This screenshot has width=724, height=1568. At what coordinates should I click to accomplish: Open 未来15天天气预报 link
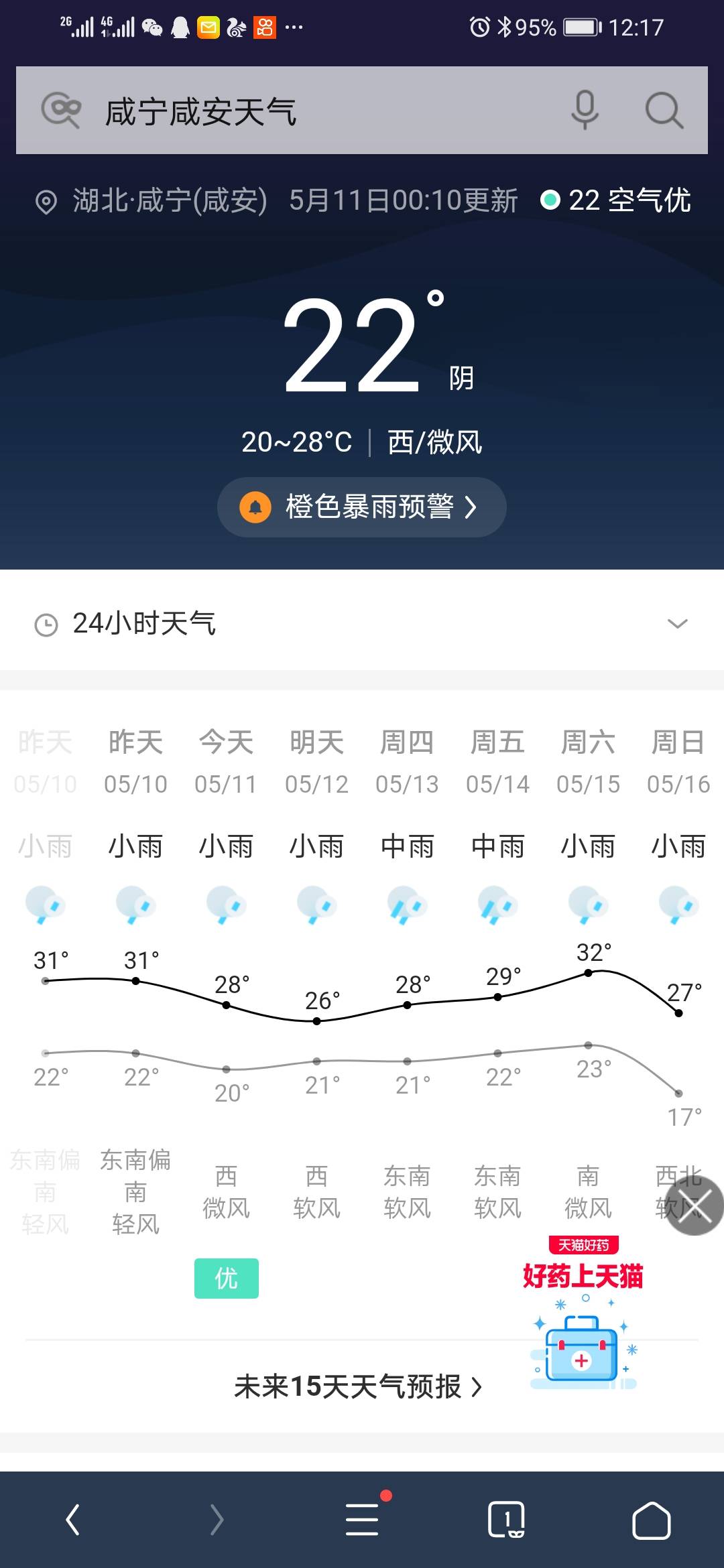coord(358,1386)
